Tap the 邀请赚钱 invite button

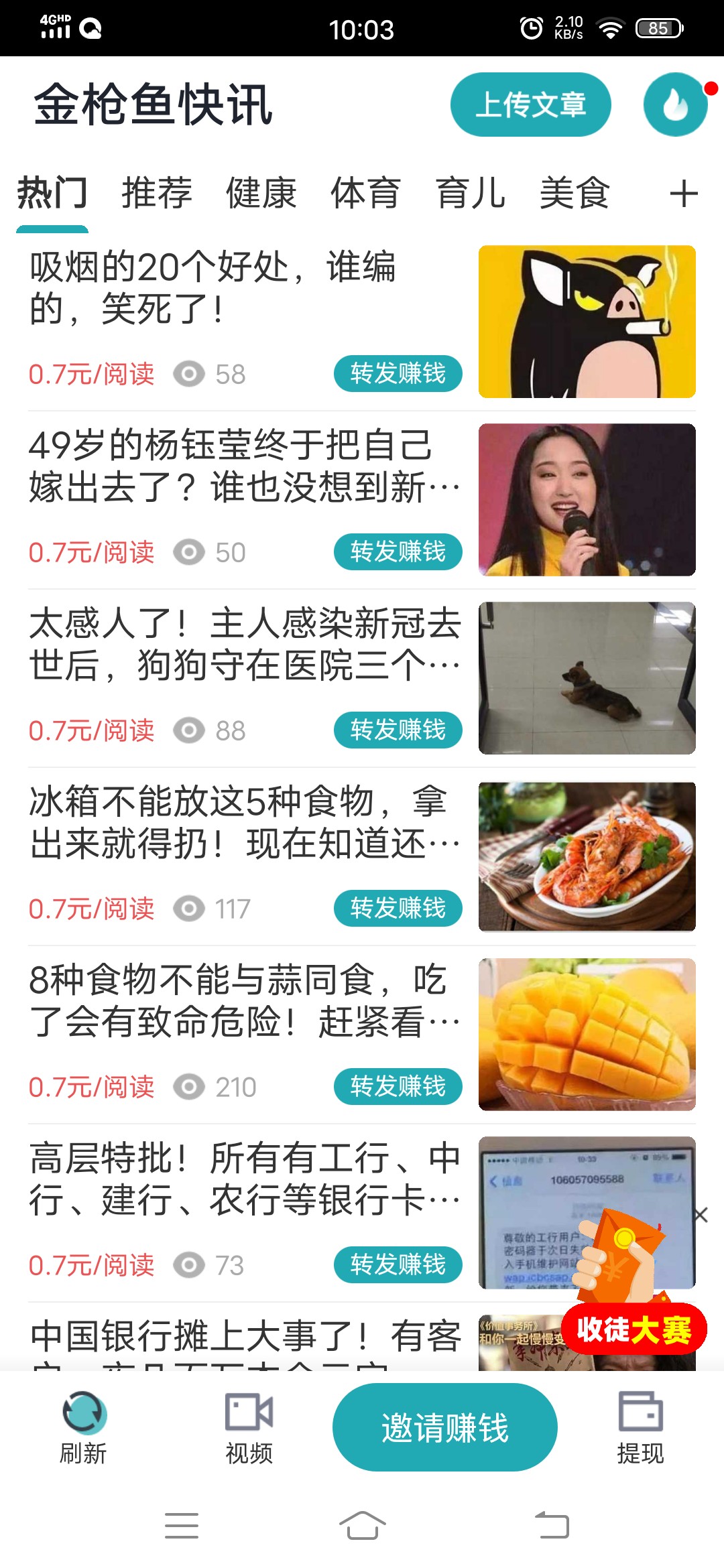(x=444, y=1427)
